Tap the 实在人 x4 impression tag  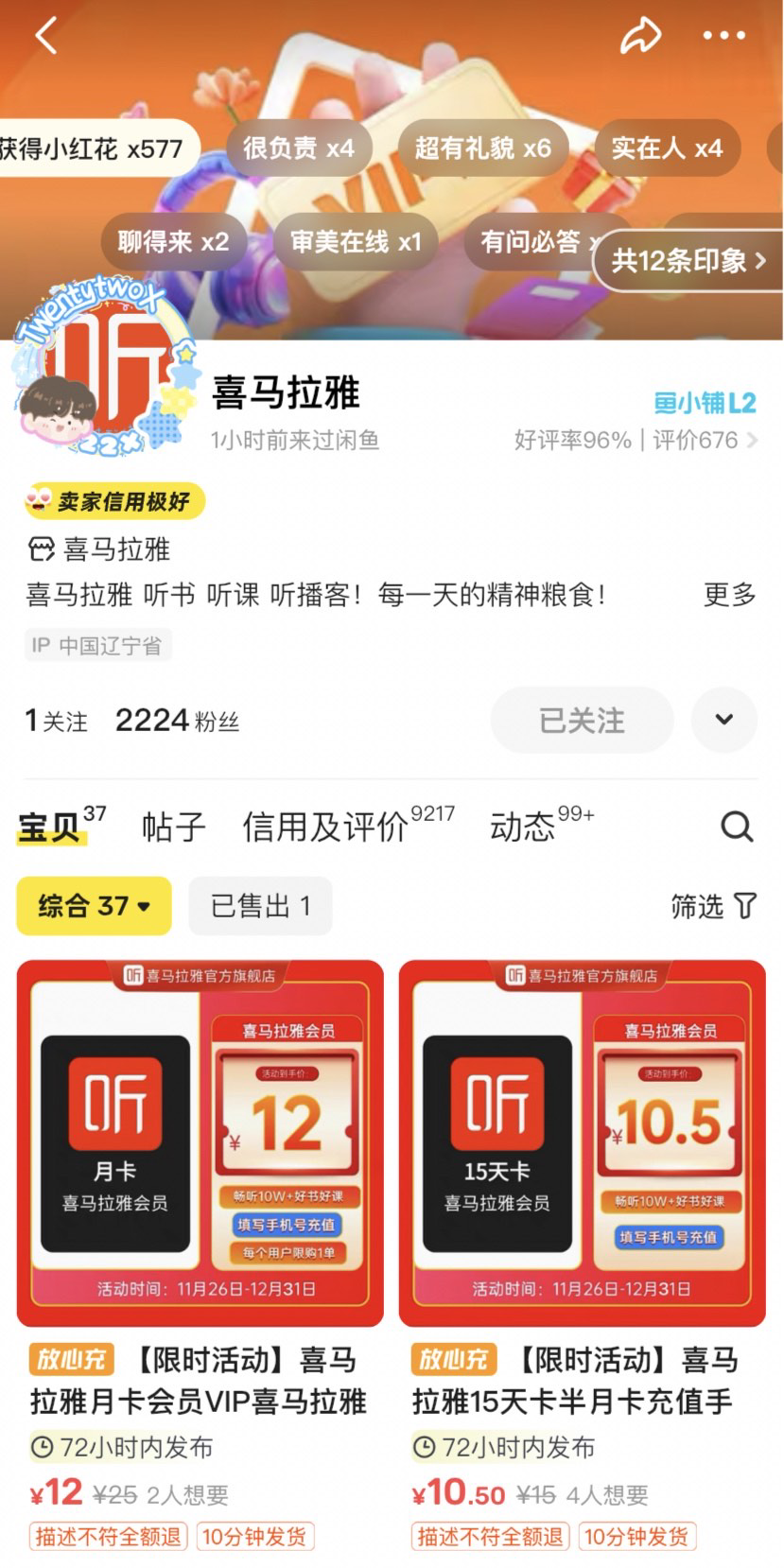click(x=668, y=148)
